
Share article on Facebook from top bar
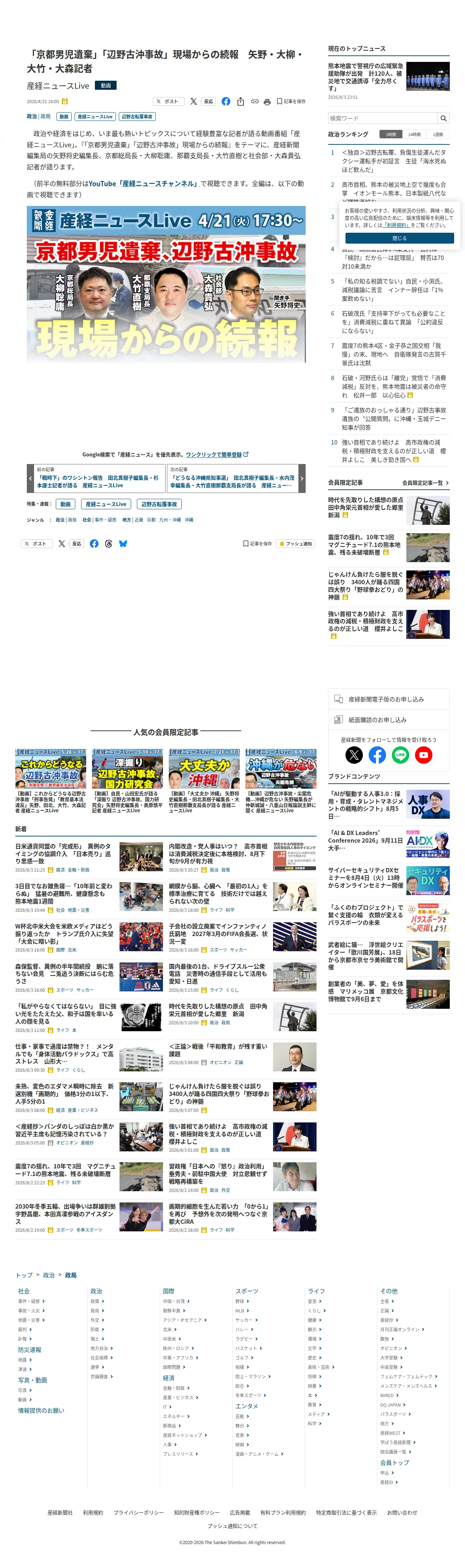(x=226, y=102)
